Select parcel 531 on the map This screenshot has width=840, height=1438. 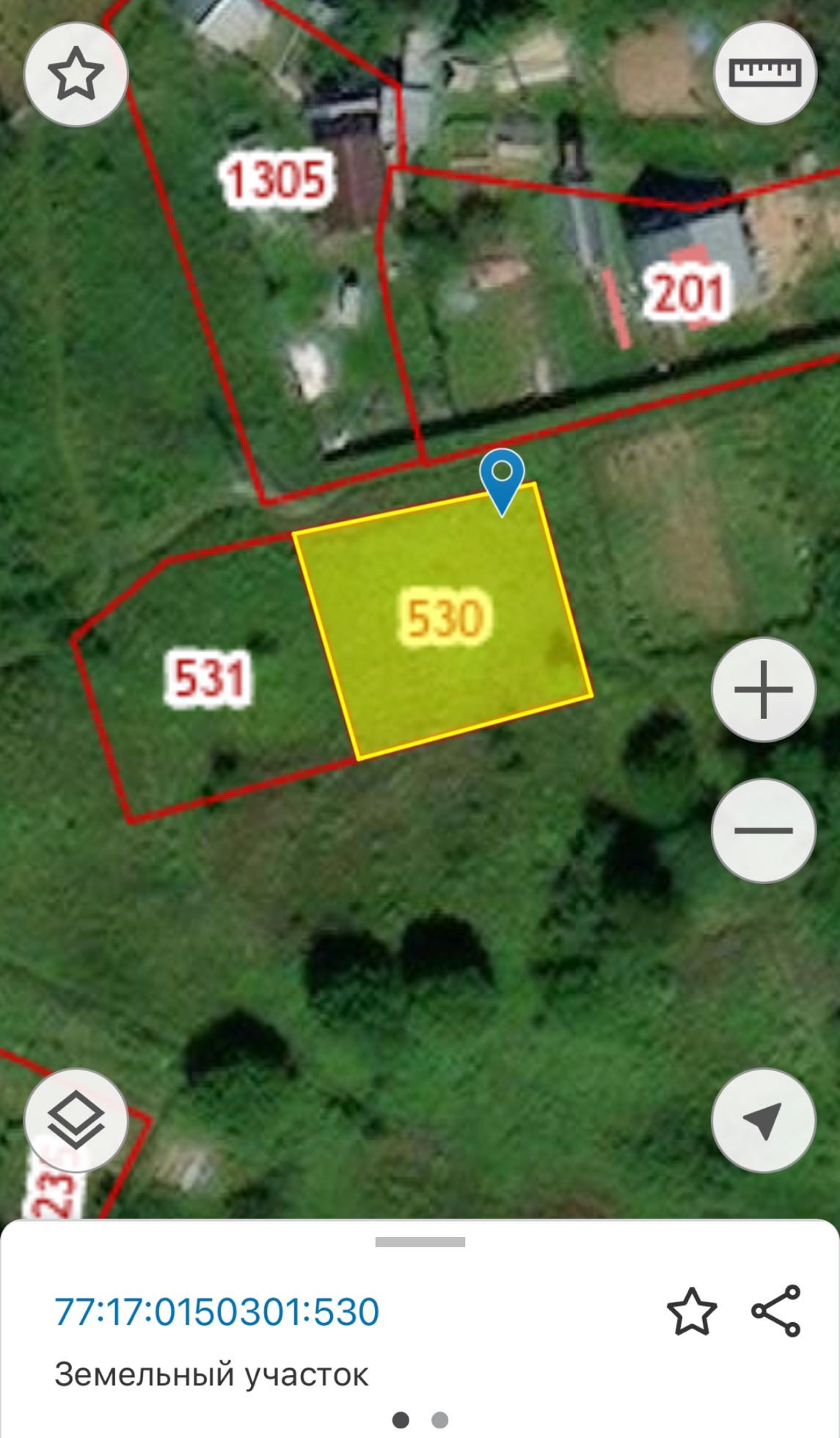[209, 678]
